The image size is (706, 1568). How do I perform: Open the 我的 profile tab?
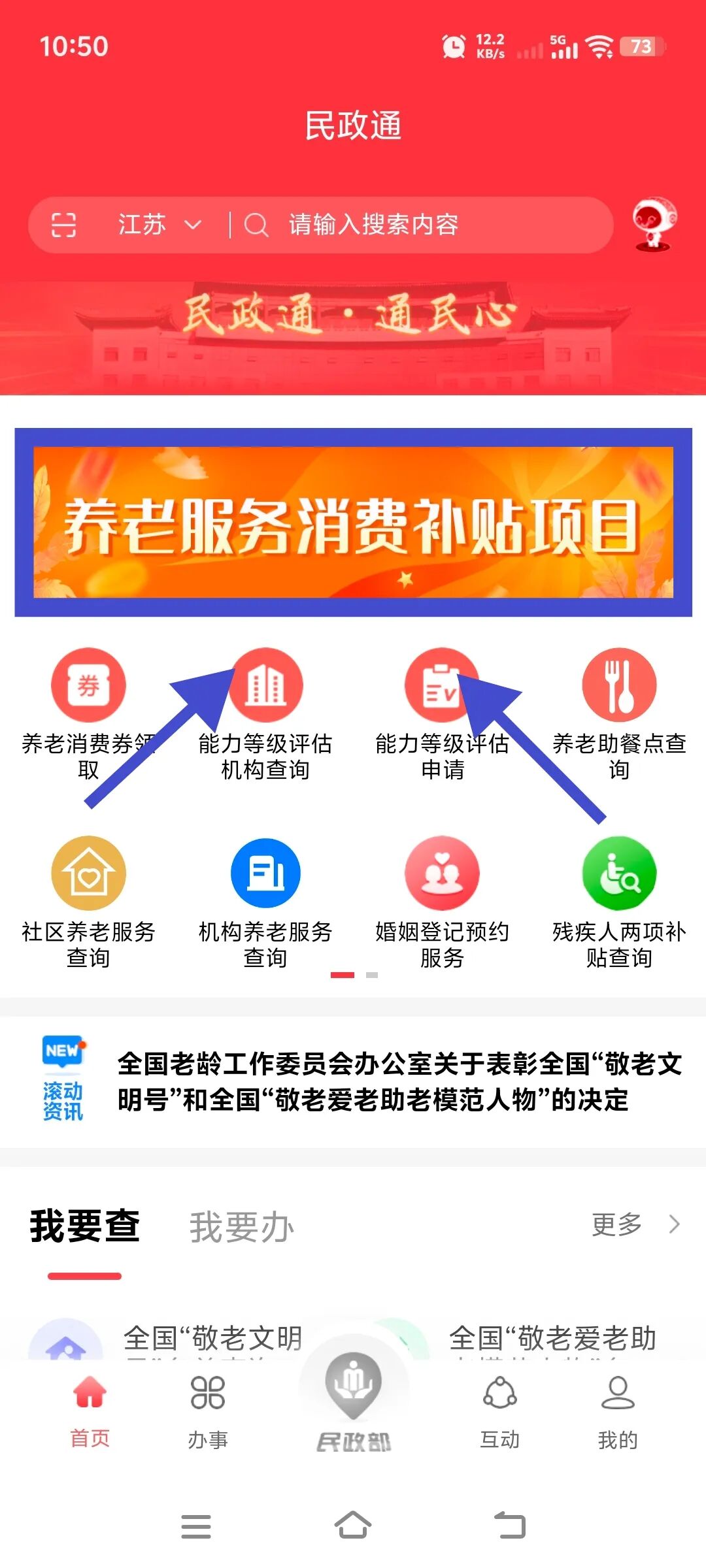coord(618,1411)
